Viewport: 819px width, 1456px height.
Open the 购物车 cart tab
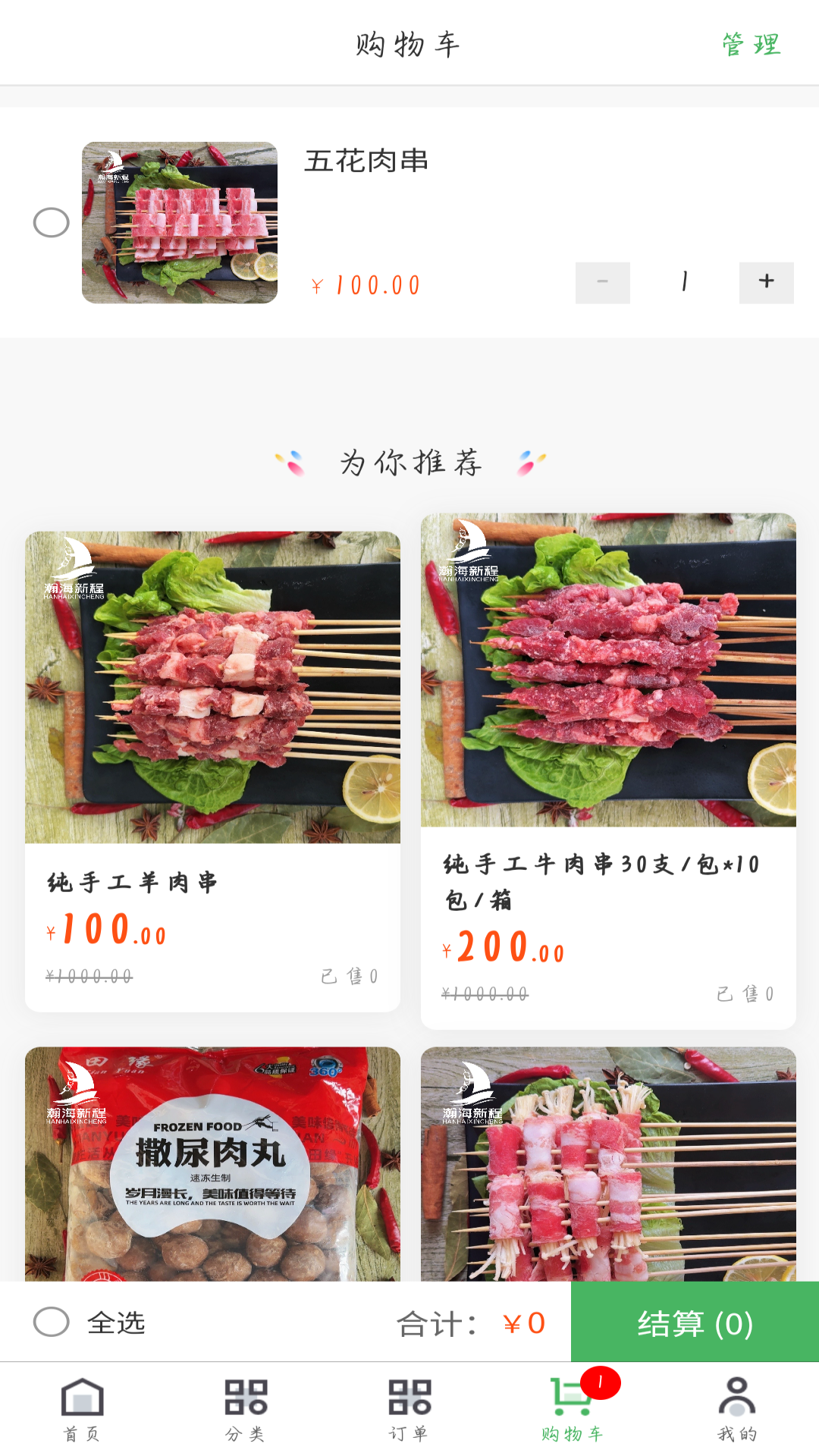(x=573, y=1409)
